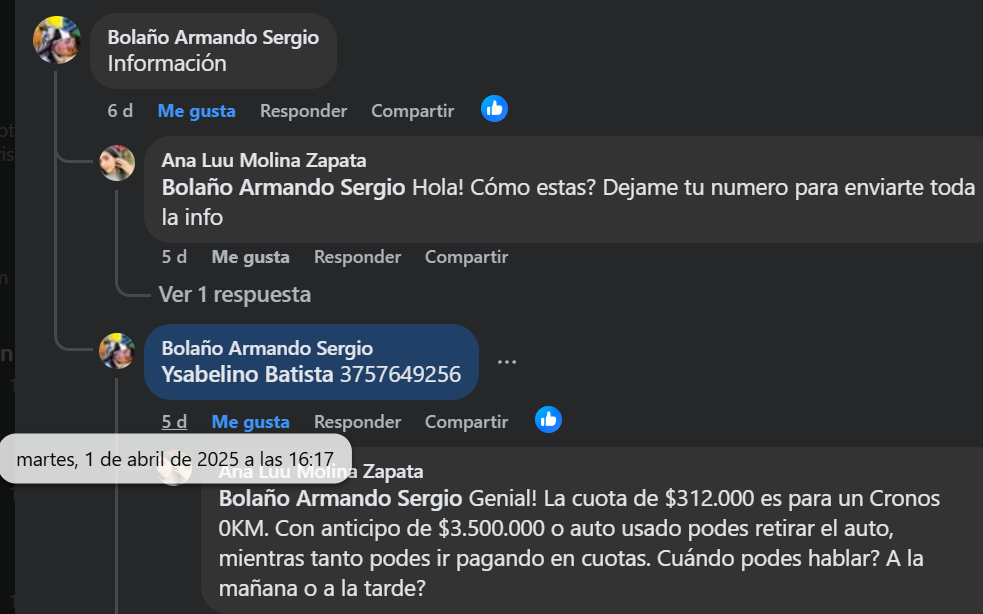Reply to Ana Luu's "Hola! Cómo estas" comment

coord(357,257)
